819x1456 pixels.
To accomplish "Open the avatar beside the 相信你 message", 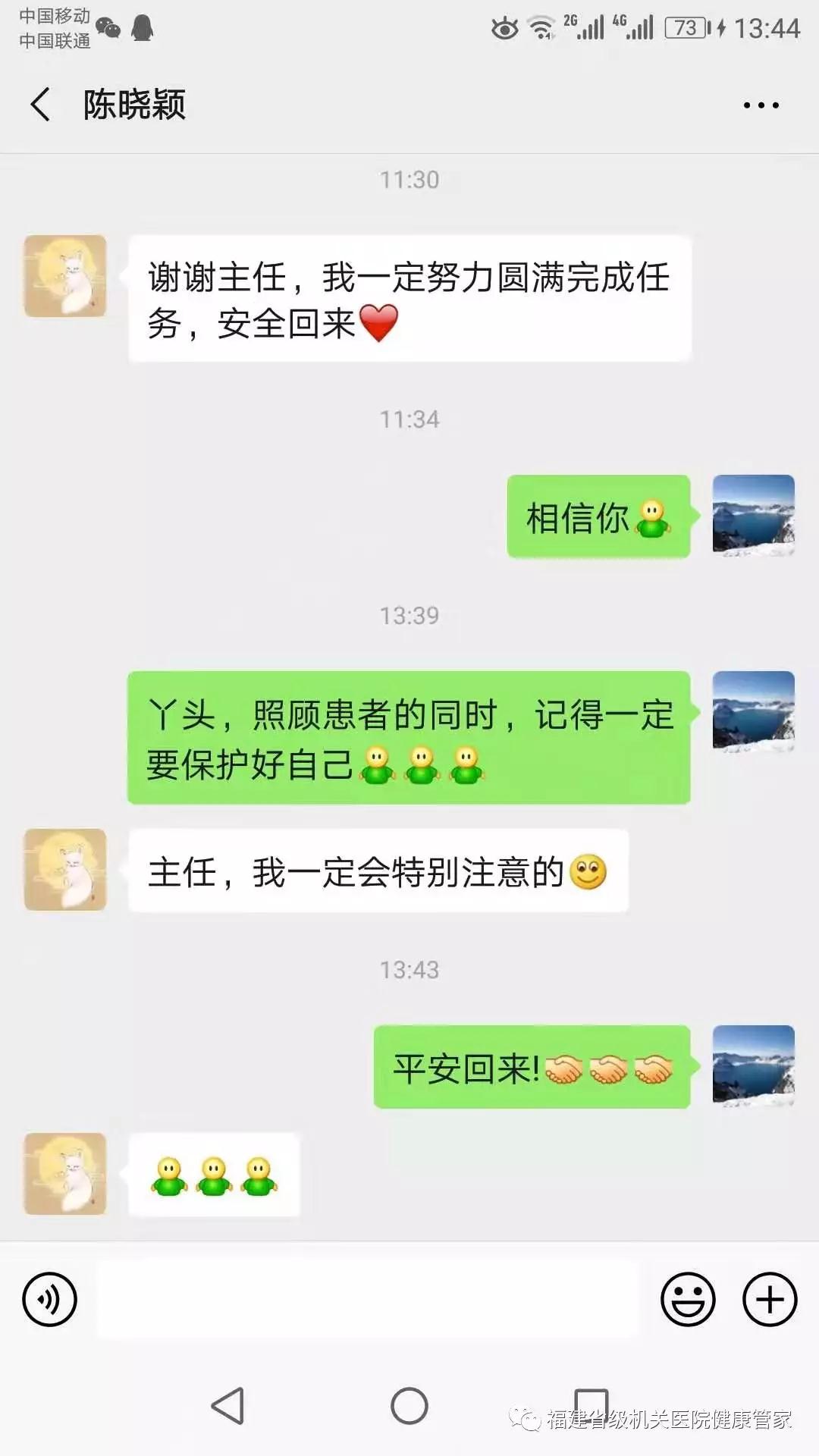I will coord(753,516).
